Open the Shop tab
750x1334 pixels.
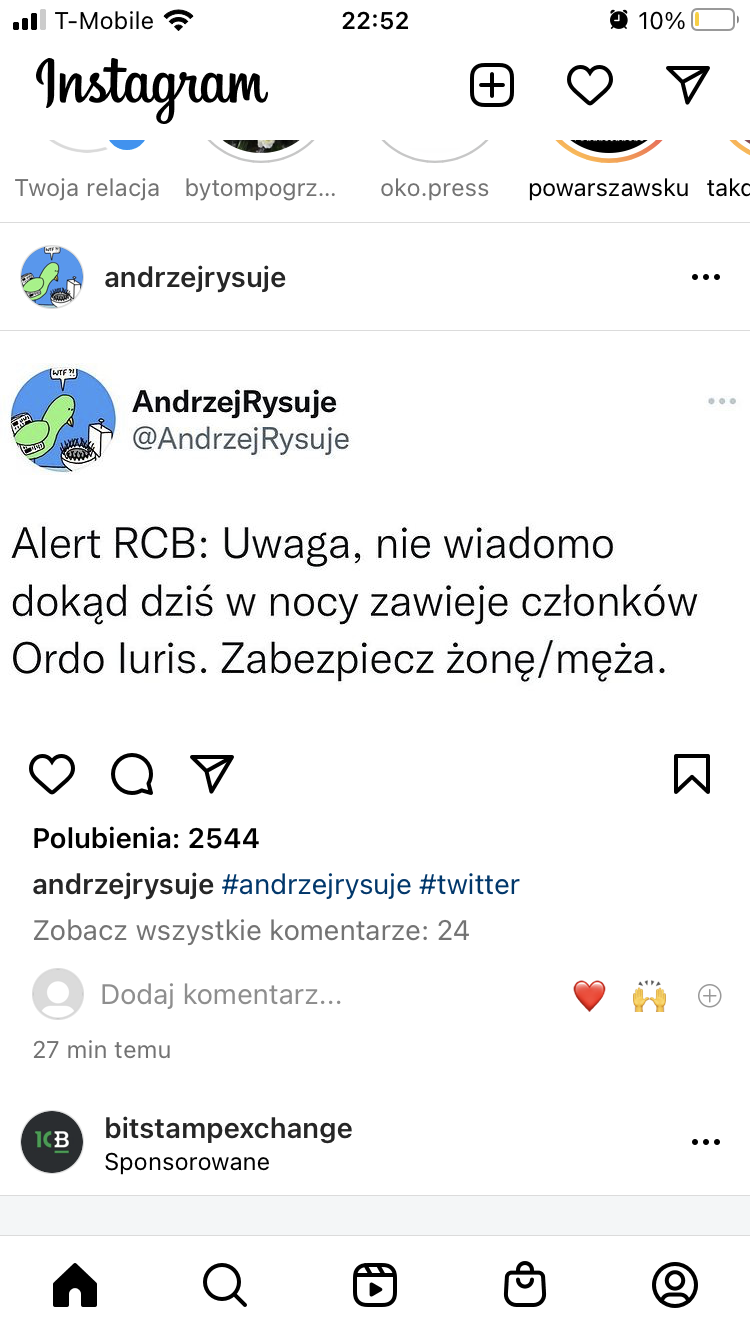coord(525,1284)
